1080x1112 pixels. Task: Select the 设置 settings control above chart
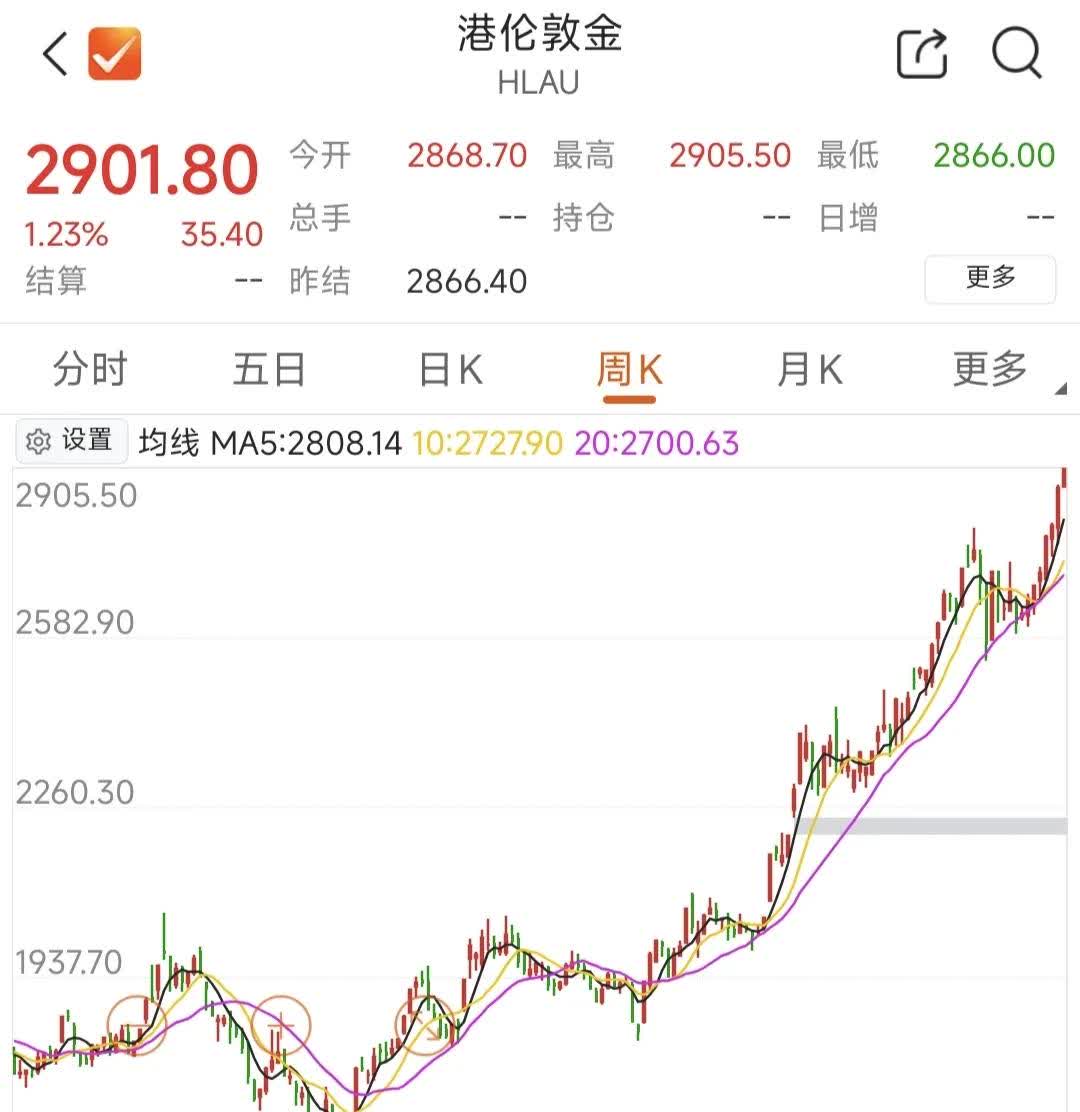pyautogui.click(x=72, y=441)
